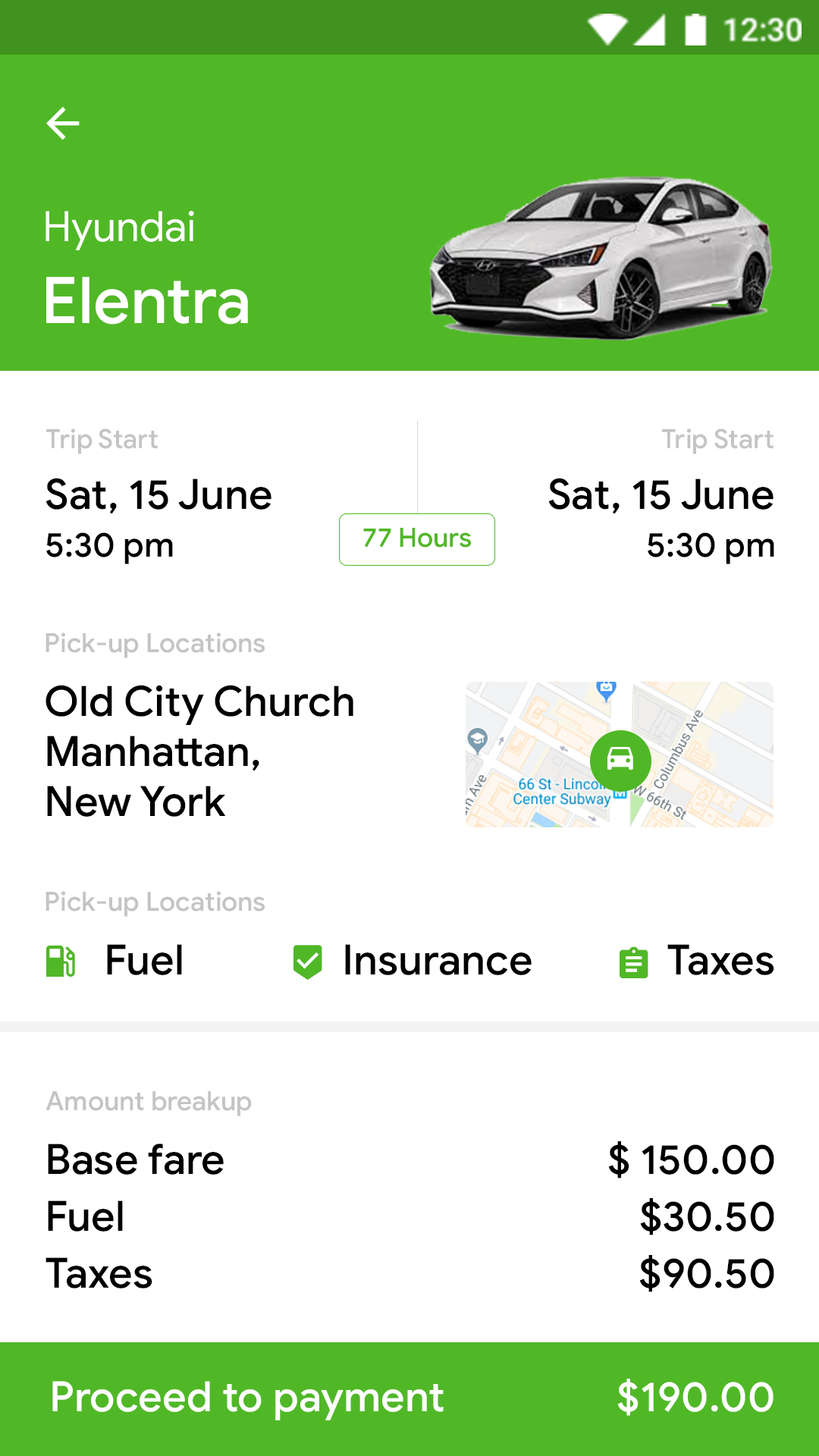Select the Amount breakup section header
The width and height of the screenshot is (819, 1456).
click(148, 1101)
